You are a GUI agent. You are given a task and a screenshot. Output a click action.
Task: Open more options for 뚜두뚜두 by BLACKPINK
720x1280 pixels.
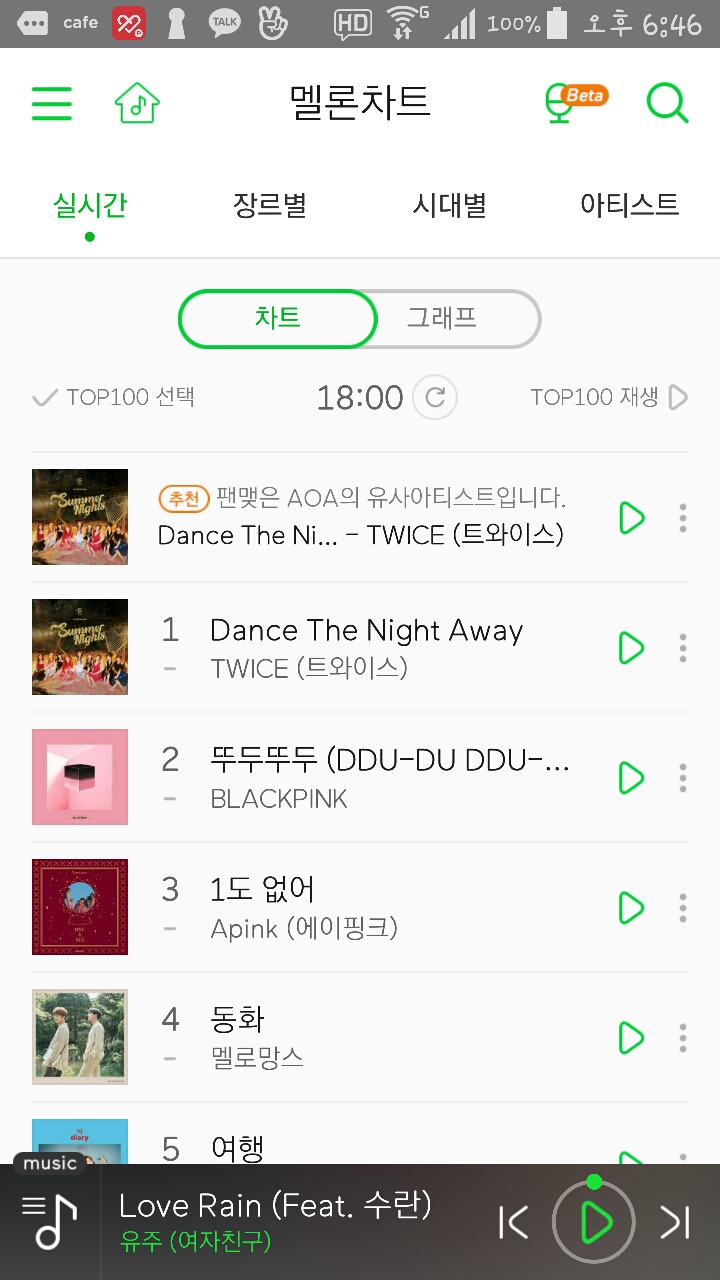click(x=683, y=778)
